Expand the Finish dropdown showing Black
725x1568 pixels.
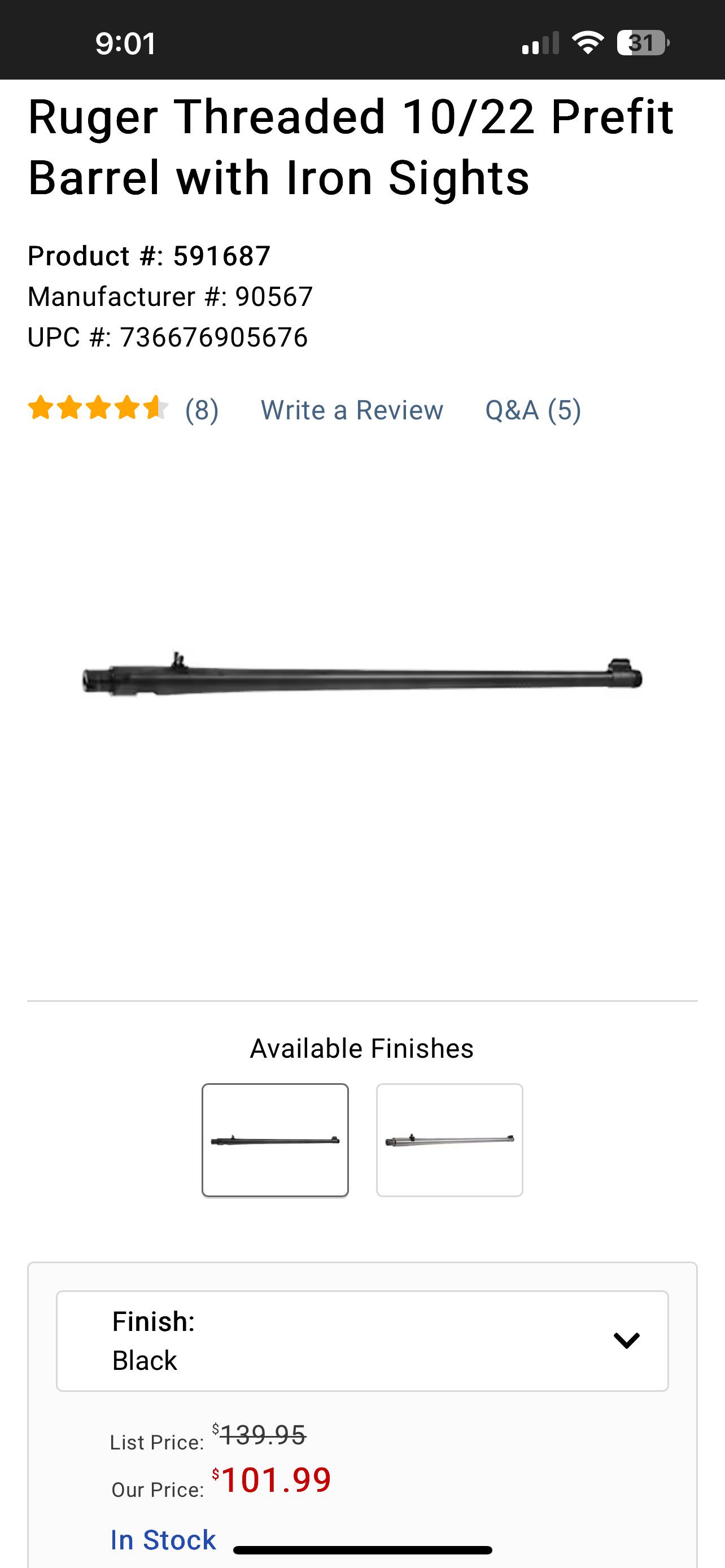pos(362,1341)
